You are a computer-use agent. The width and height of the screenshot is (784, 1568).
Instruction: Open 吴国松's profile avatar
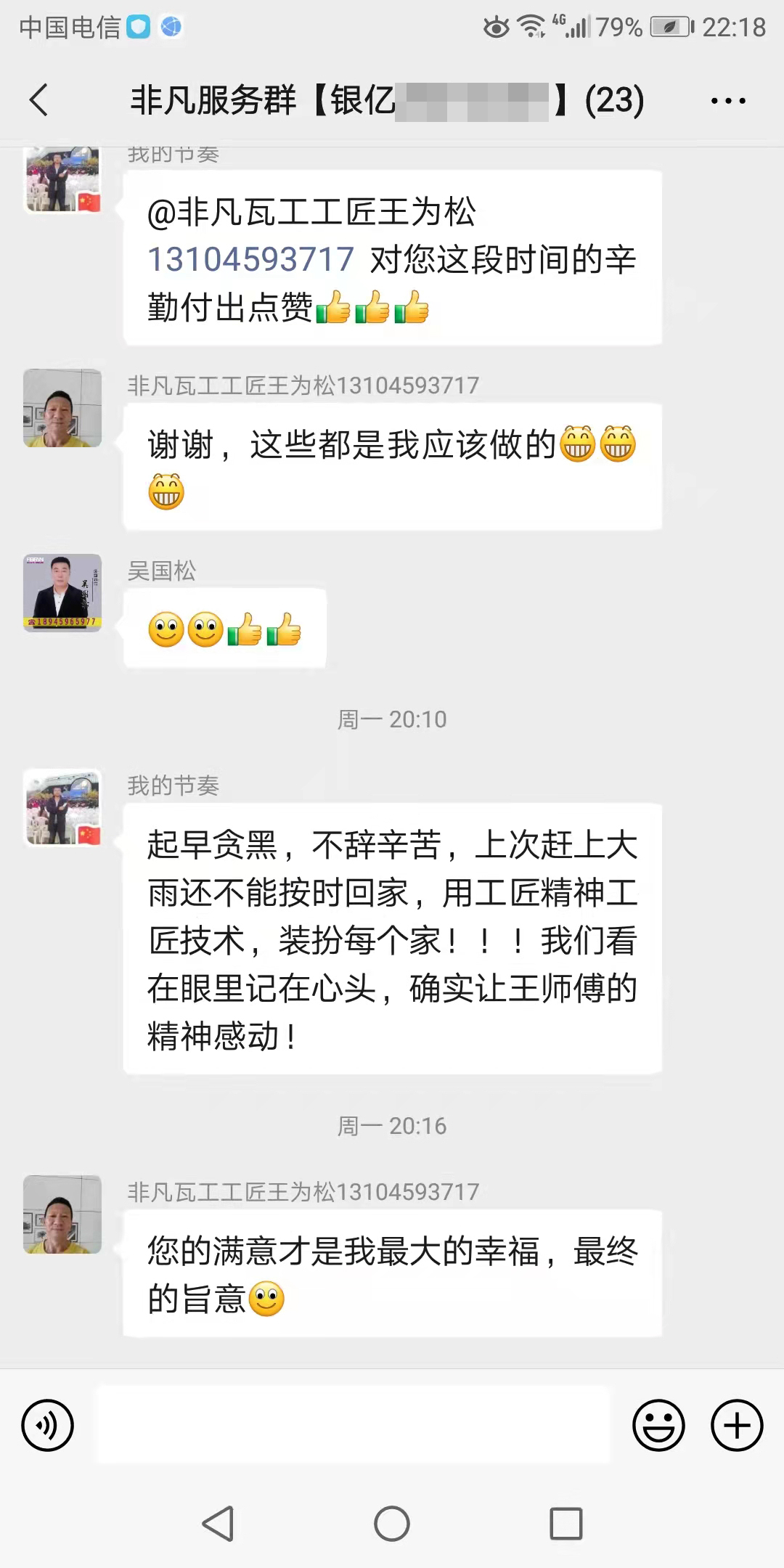62,592
